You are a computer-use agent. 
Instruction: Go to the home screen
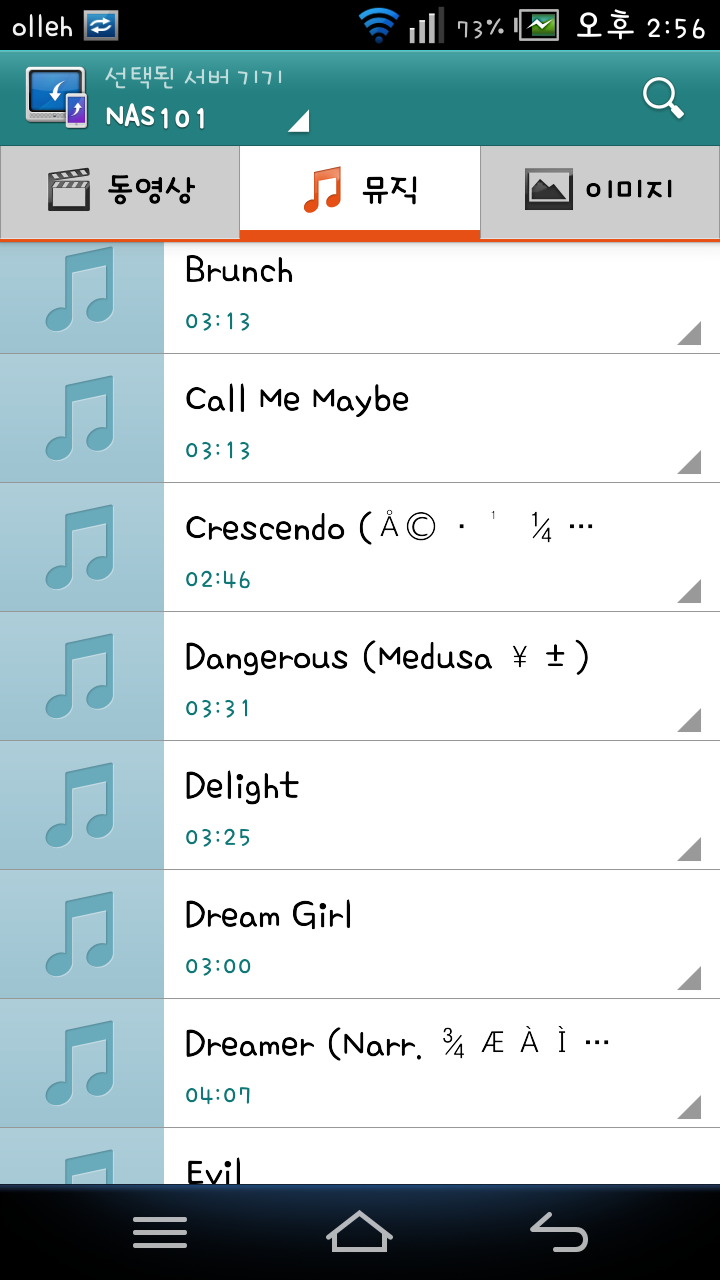point(360,1232)
